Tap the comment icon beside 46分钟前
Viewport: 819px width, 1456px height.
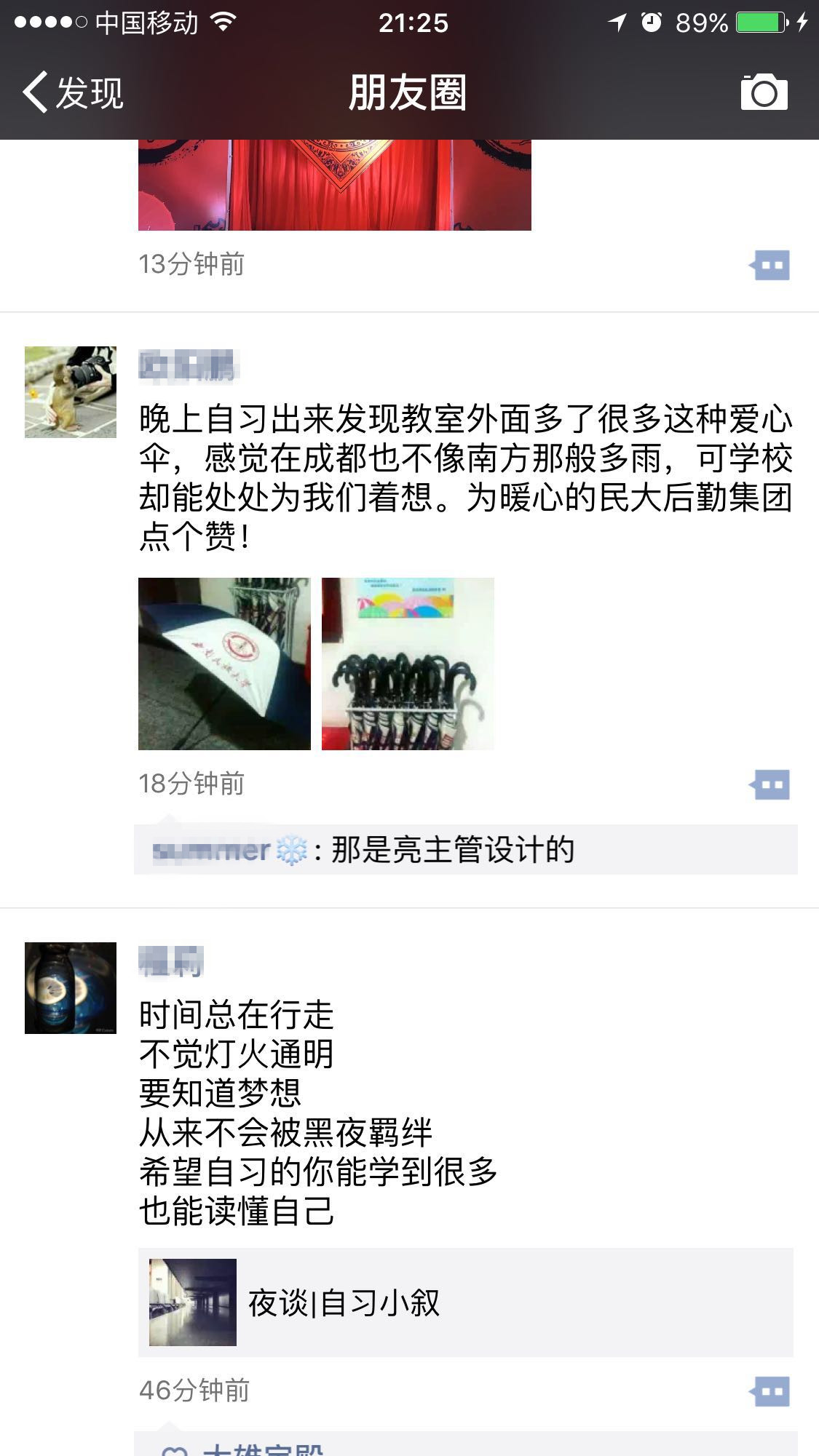tap(771, 1391)
